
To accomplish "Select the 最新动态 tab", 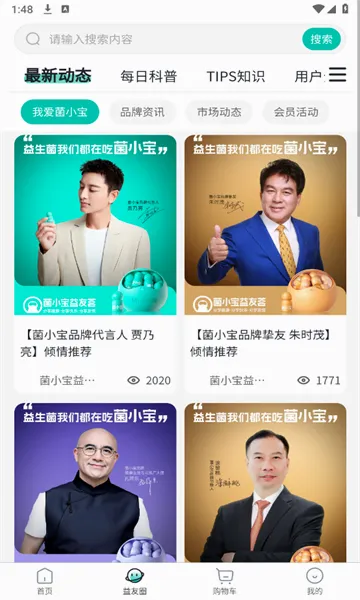I will coord(58,75).
